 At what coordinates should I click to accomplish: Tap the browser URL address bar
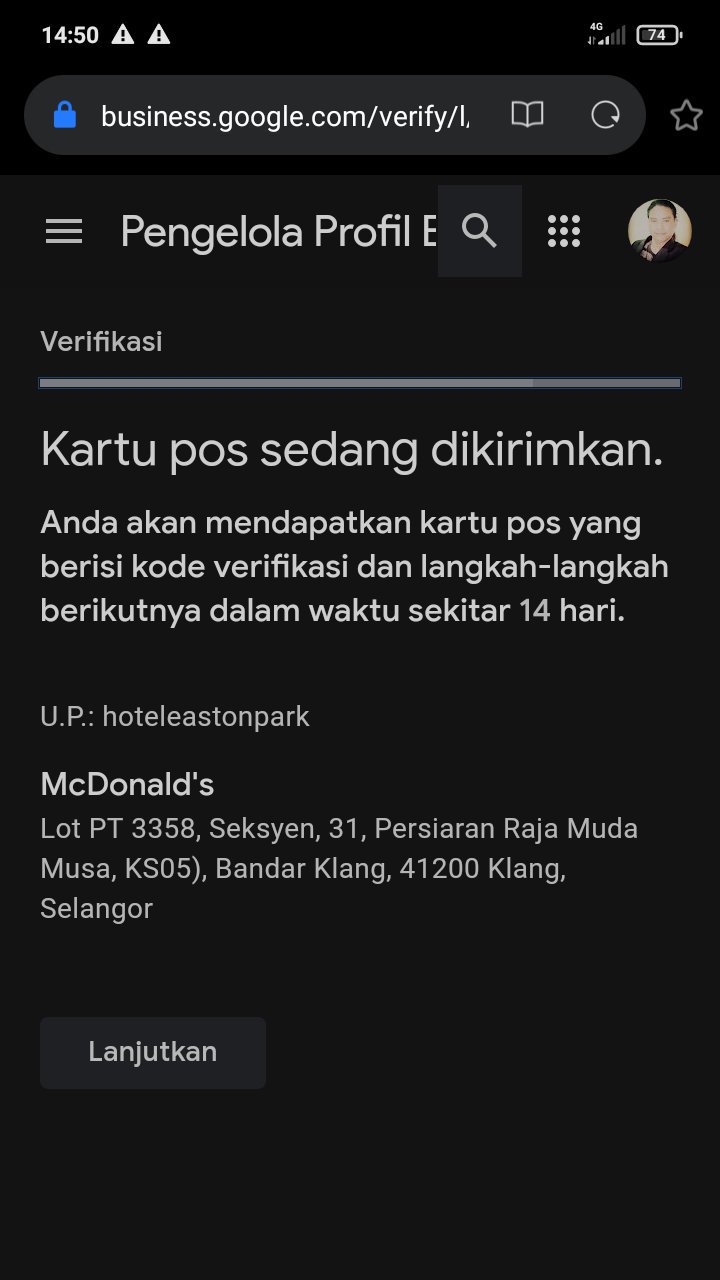click(x=285, y=116)
